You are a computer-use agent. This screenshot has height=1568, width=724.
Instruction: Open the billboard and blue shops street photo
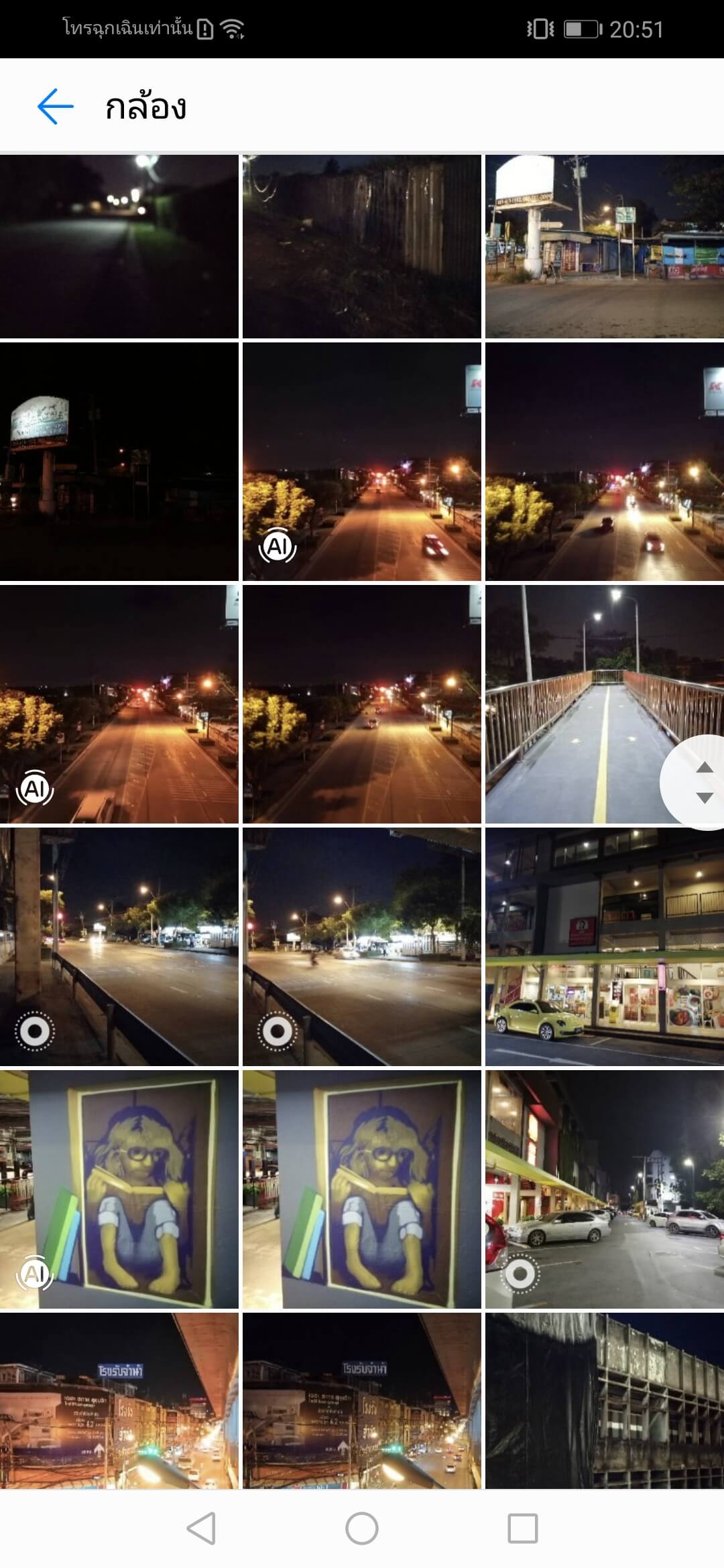(605, 247)
